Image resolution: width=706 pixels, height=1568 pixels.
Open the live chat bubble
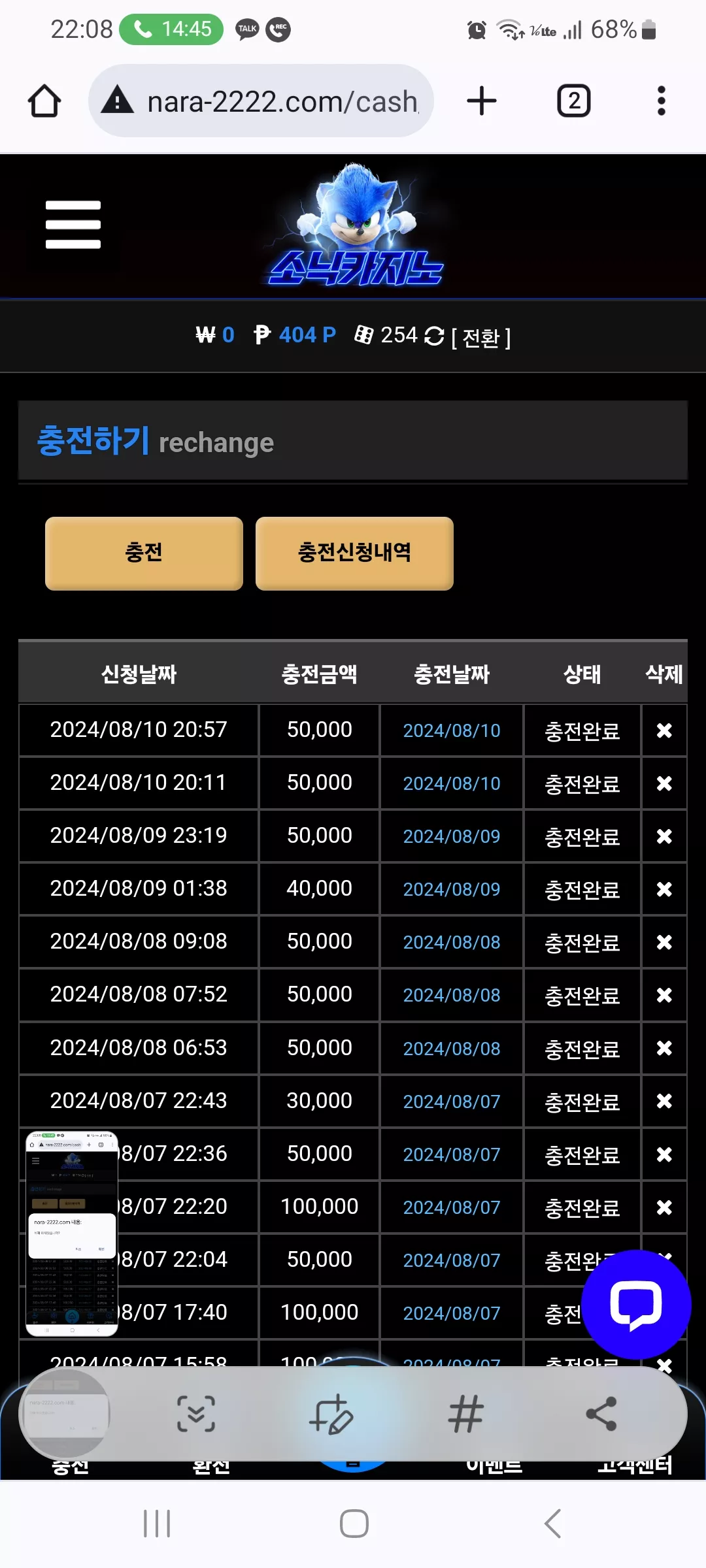point(636,1305)
